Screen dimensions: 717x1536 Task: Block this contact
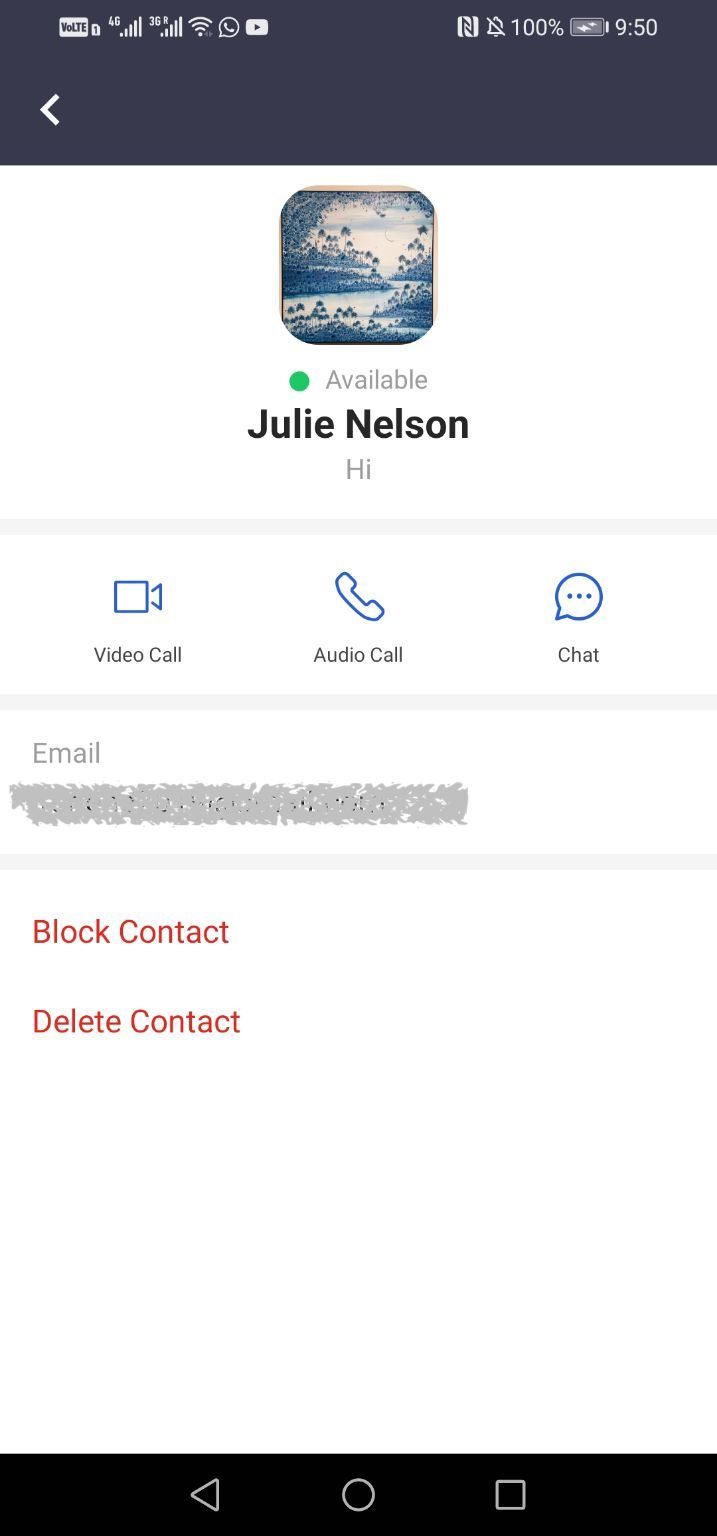(131, 931)
